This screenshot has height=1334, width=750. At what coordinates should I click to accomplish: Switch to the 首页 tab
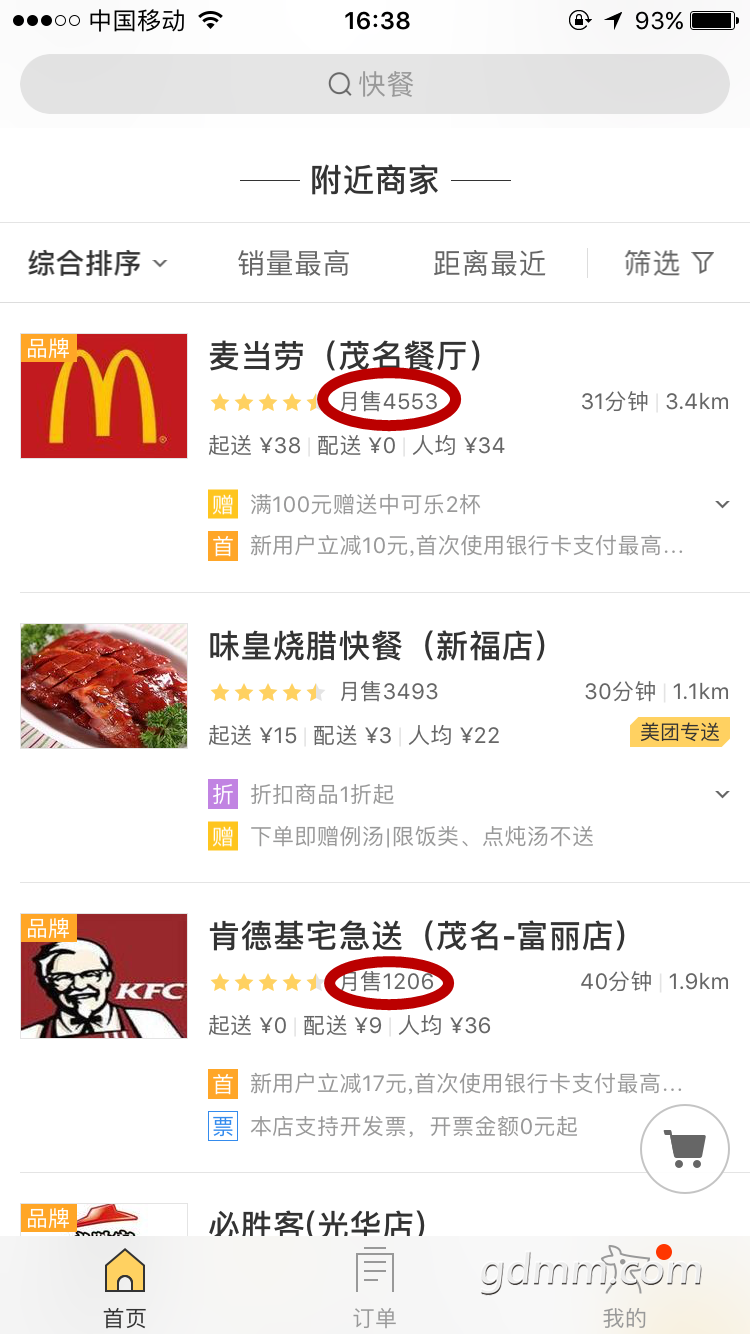pos(125,1287)
